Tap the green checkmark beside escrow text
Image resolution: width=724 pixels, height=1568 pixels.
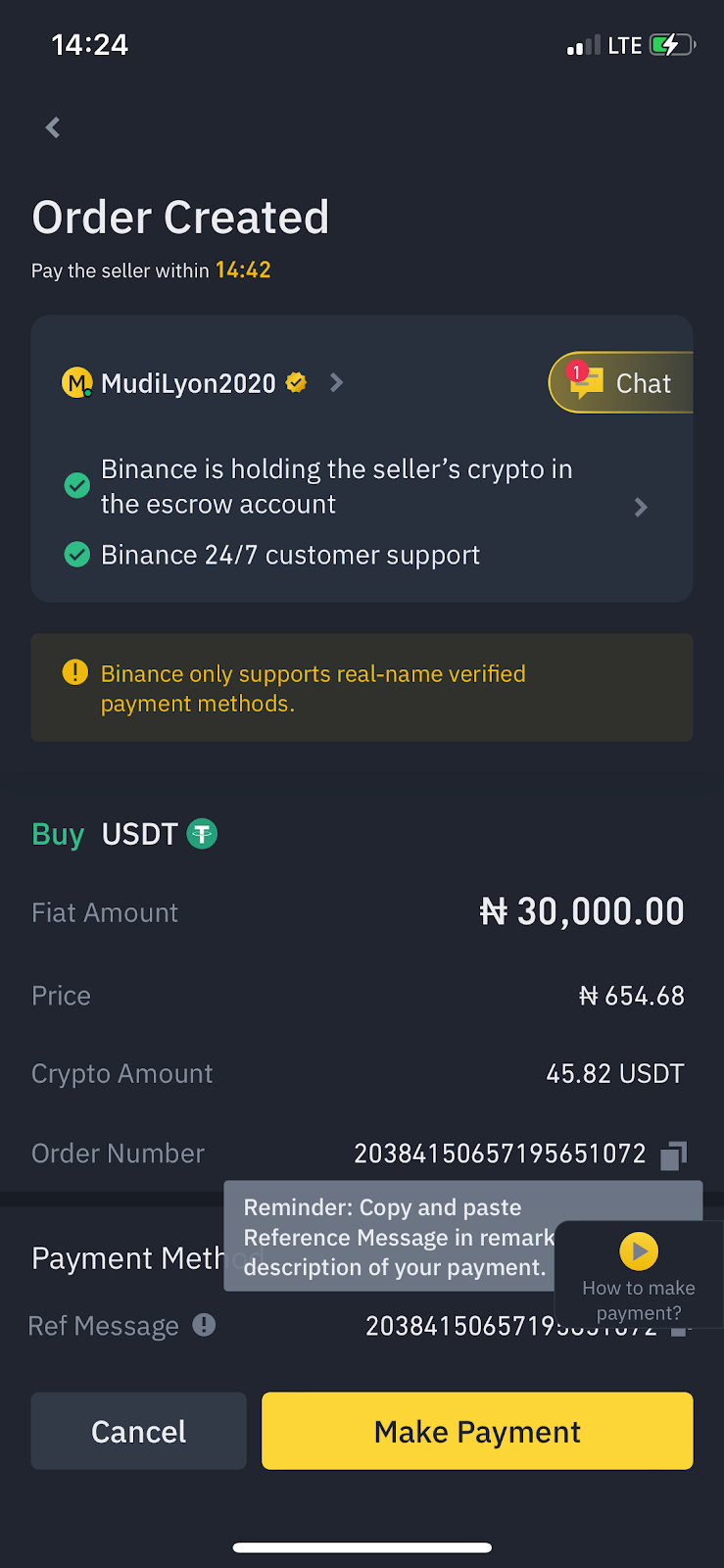tap(76, 485)
